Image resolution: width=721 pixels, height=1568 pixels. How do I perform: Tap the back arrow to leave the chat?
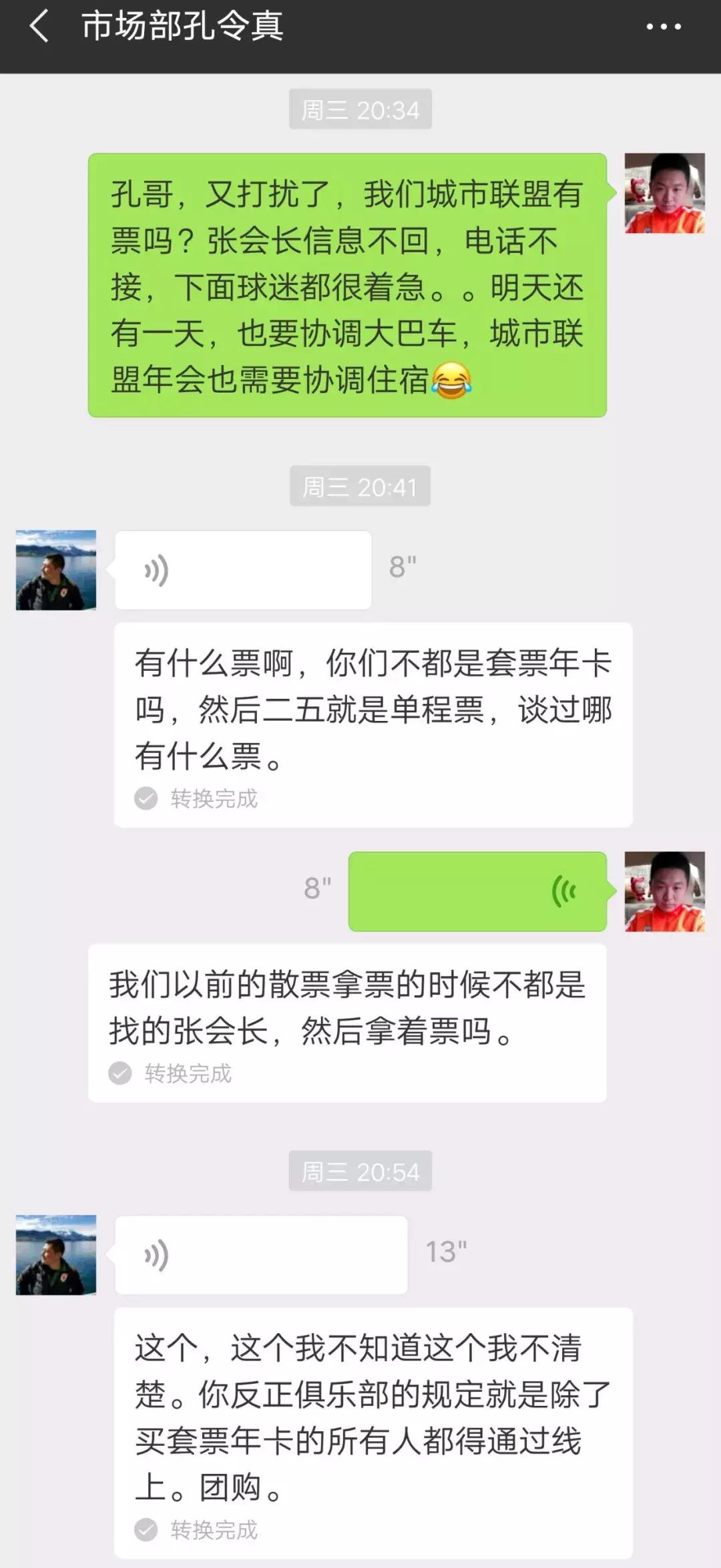(x=40, y=28)
